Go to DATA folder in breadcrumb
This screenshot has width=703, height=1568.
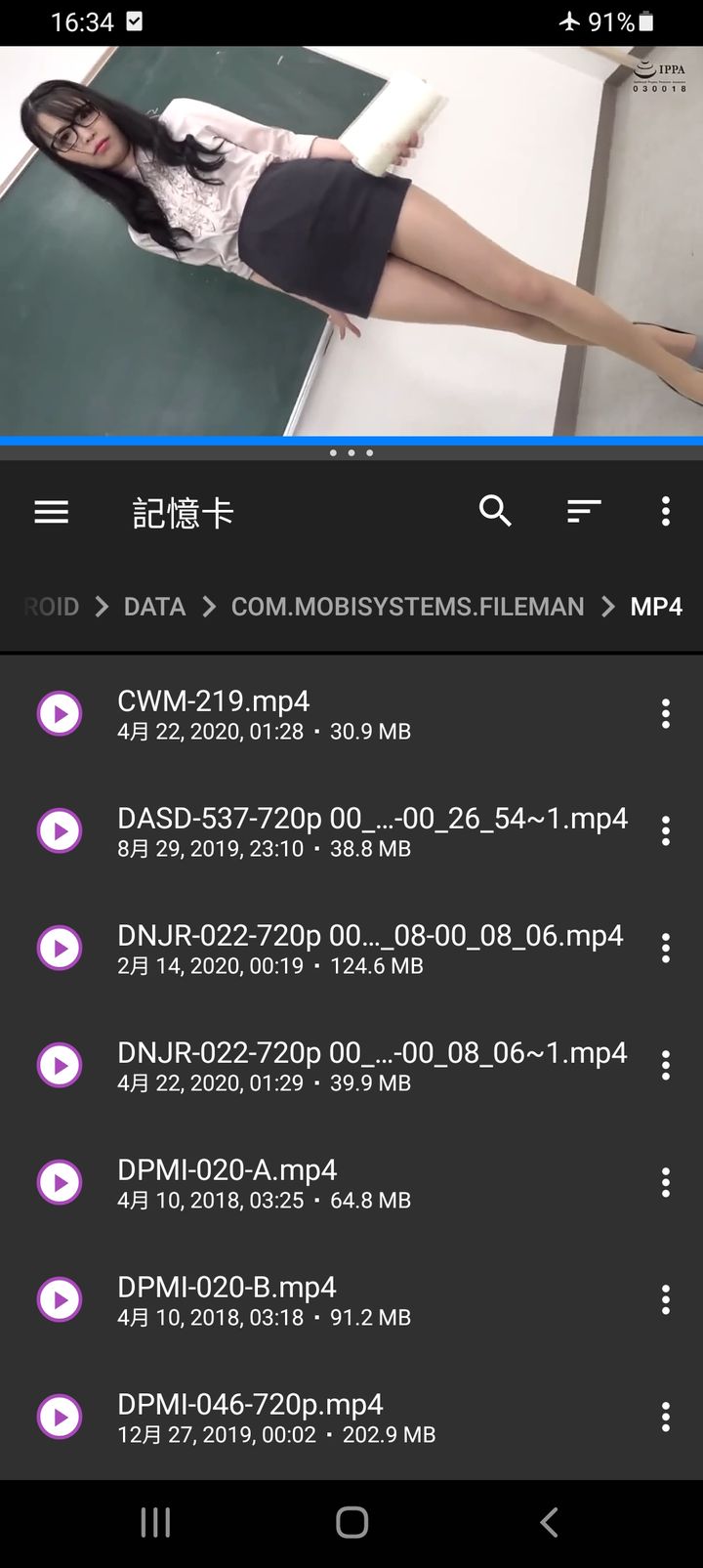click(154, 607)
